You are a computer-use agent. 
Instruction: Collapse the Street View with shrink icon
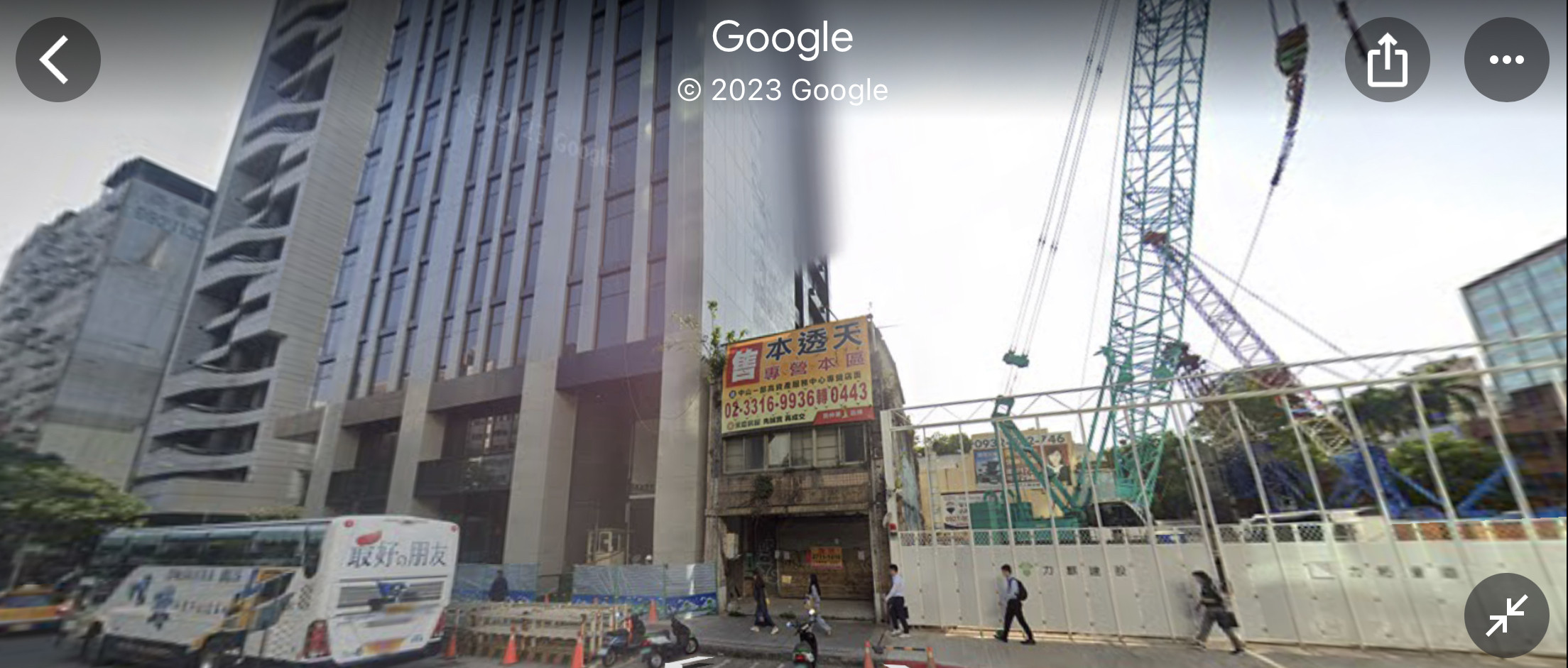click(1506, 615)
